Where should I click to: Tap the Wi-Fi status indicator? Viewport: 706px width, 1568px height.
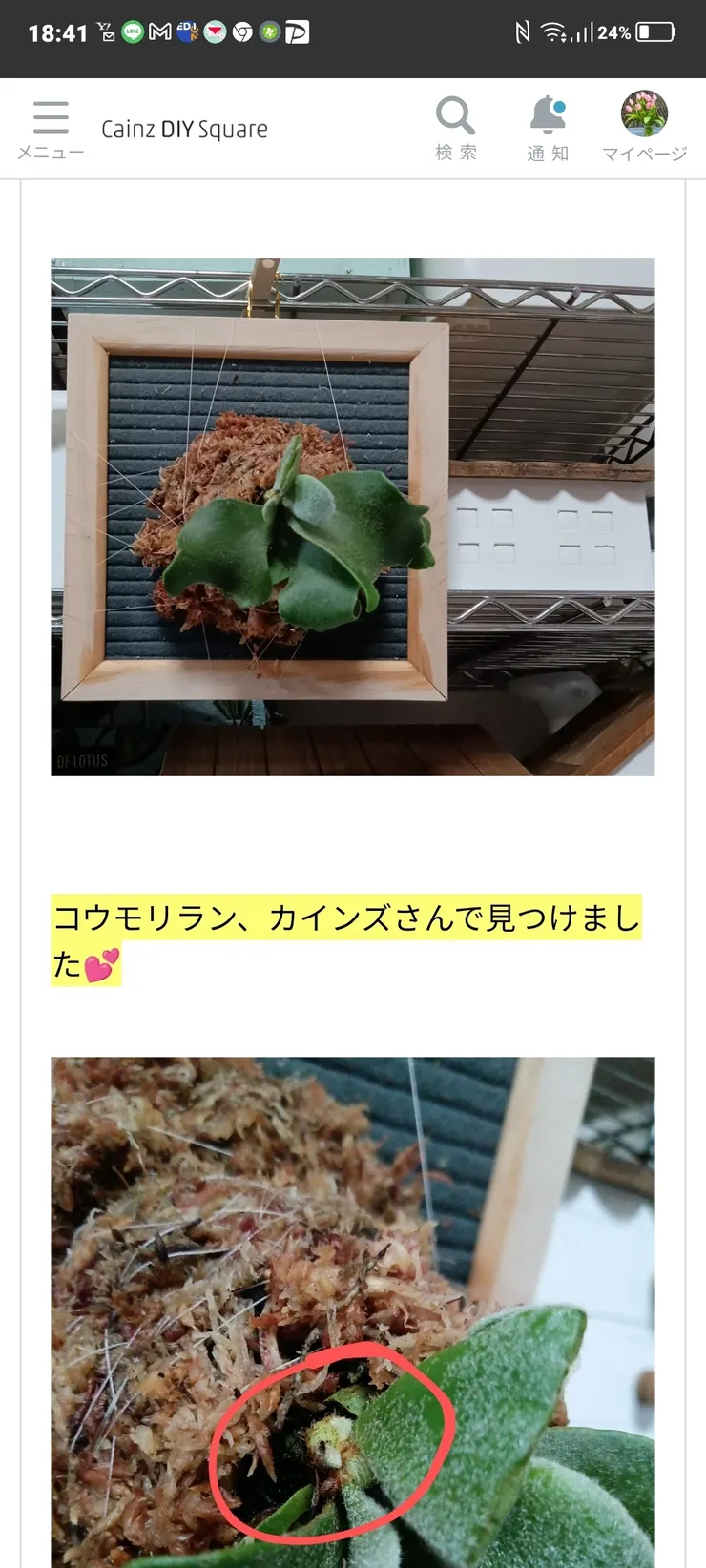coord(554,31)
